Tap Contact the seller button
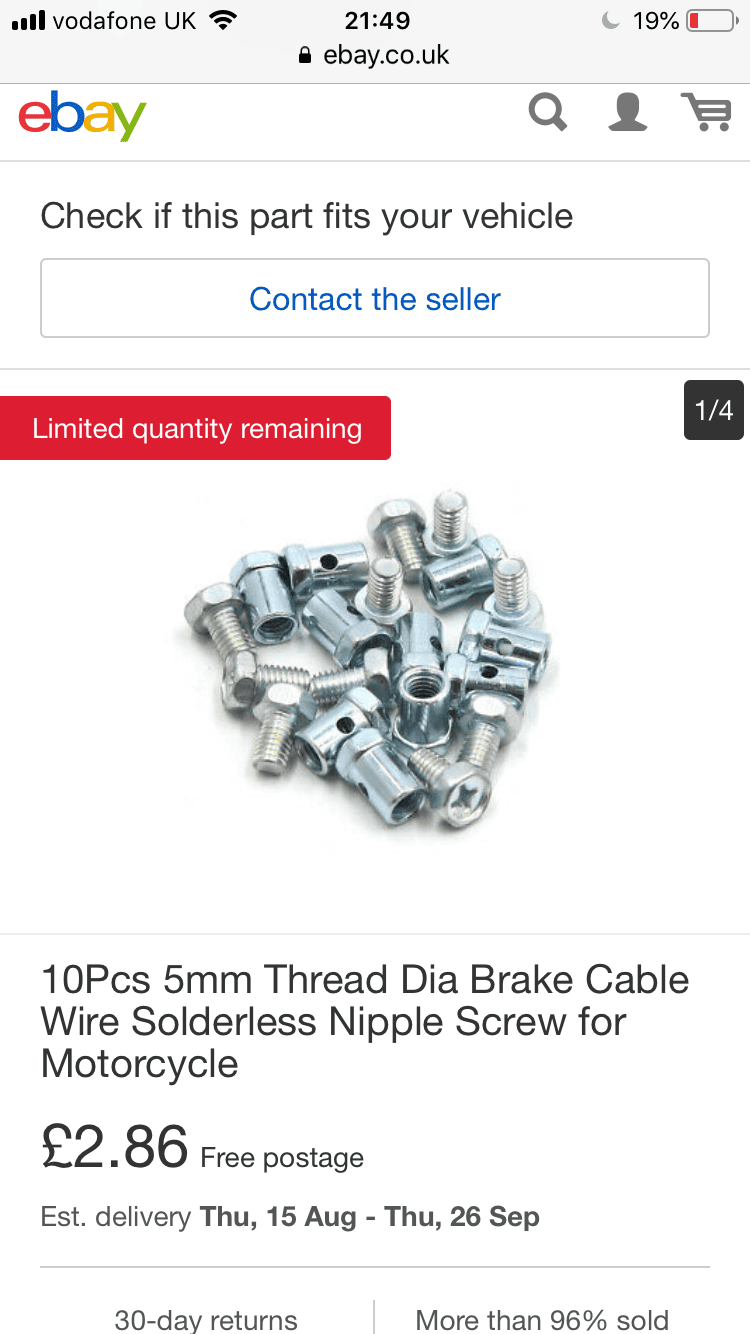The width and height of the screenshot is (750, 1334). tap(375, 298)
